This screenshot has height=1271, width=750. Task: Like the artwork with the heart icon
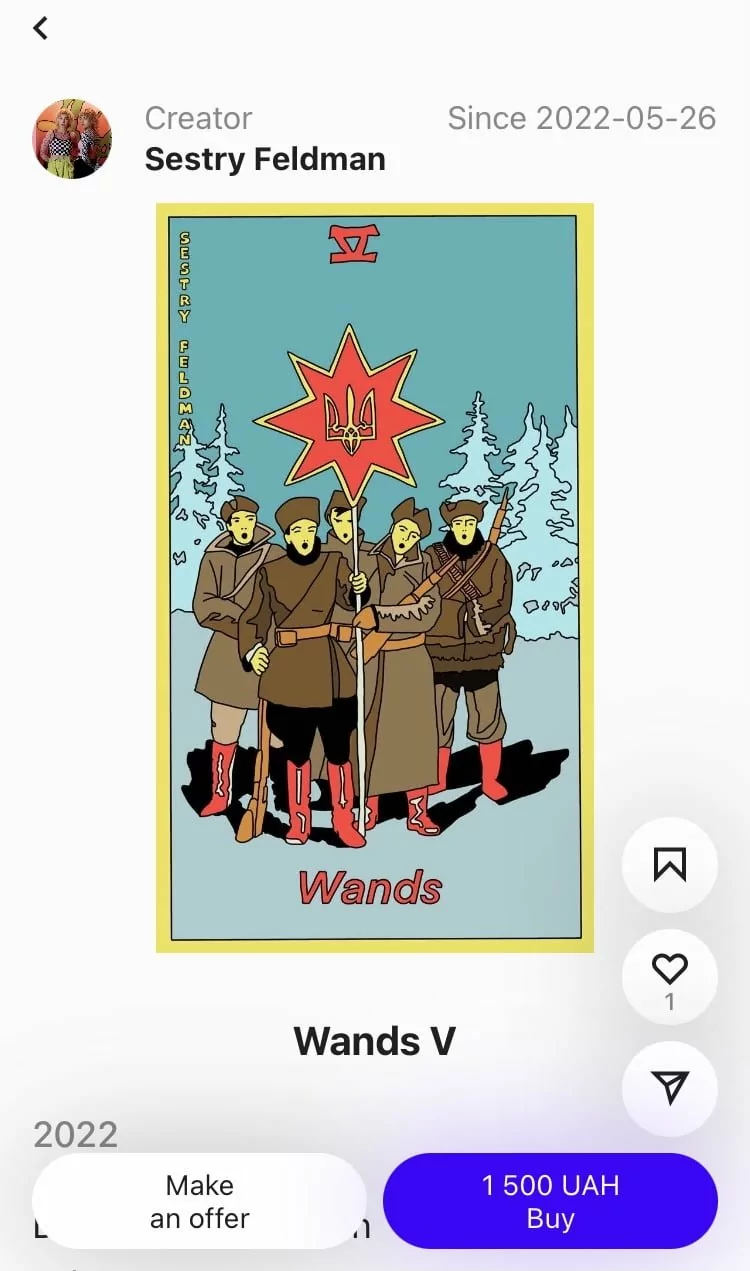point(669,970)
